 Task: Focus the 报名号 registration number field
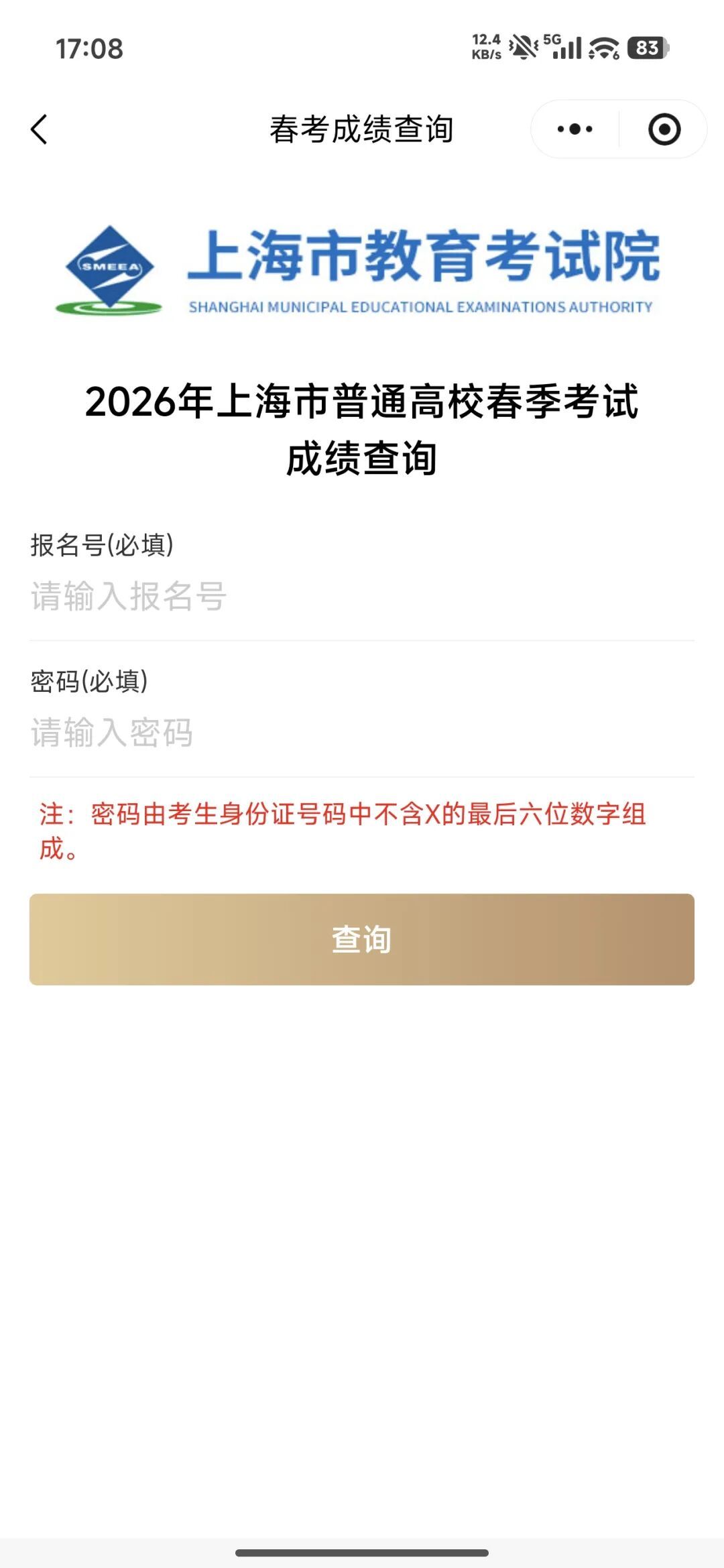click(x=362, y=597)
